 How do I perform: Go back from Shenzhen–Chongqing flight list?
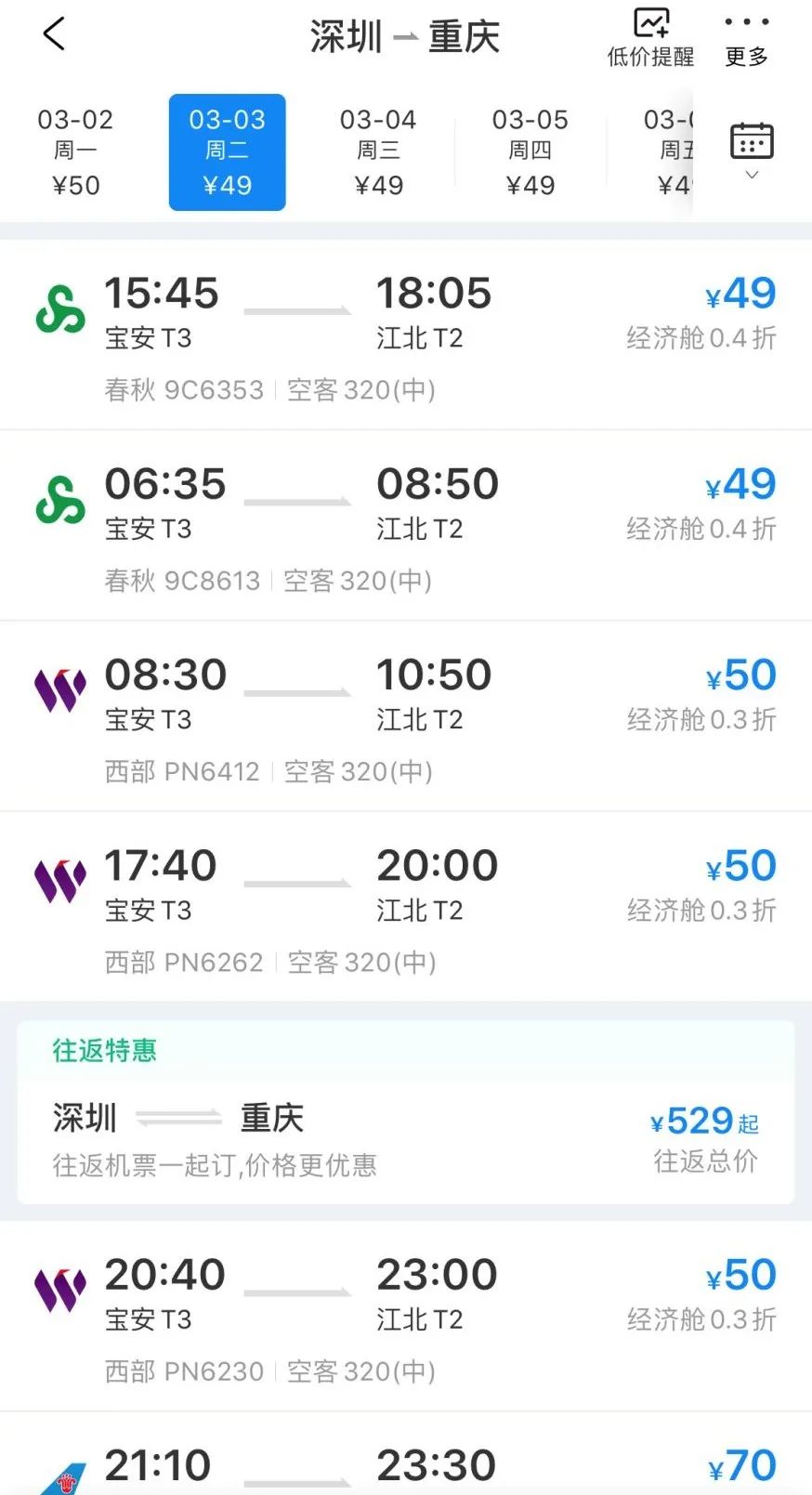(54, 35)
